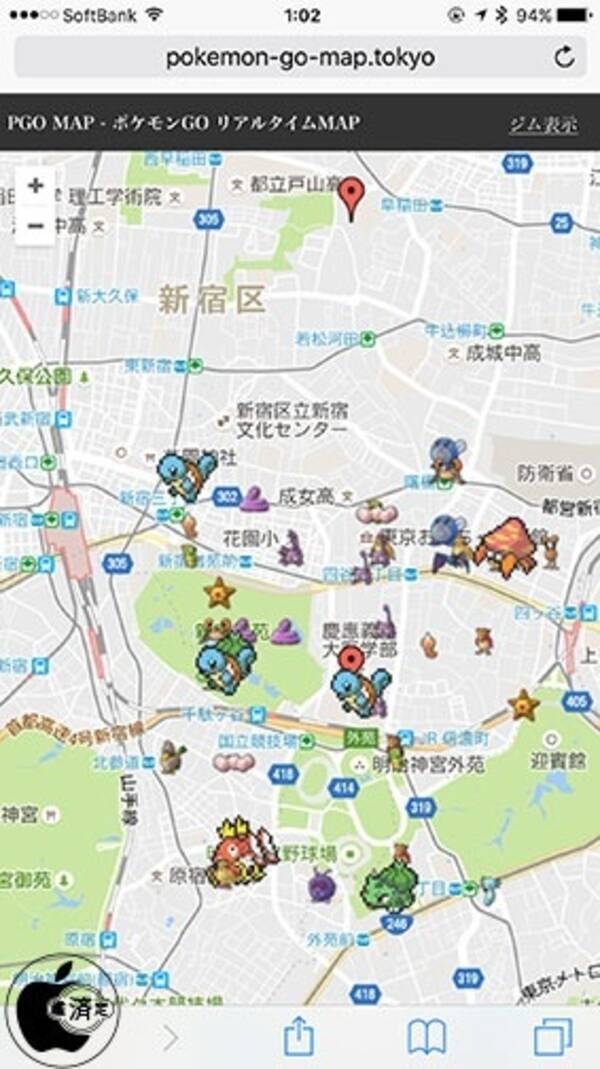The width and height of the screenshot is (600, 1069).
Task: Reload the page
Action: [565, 57]
